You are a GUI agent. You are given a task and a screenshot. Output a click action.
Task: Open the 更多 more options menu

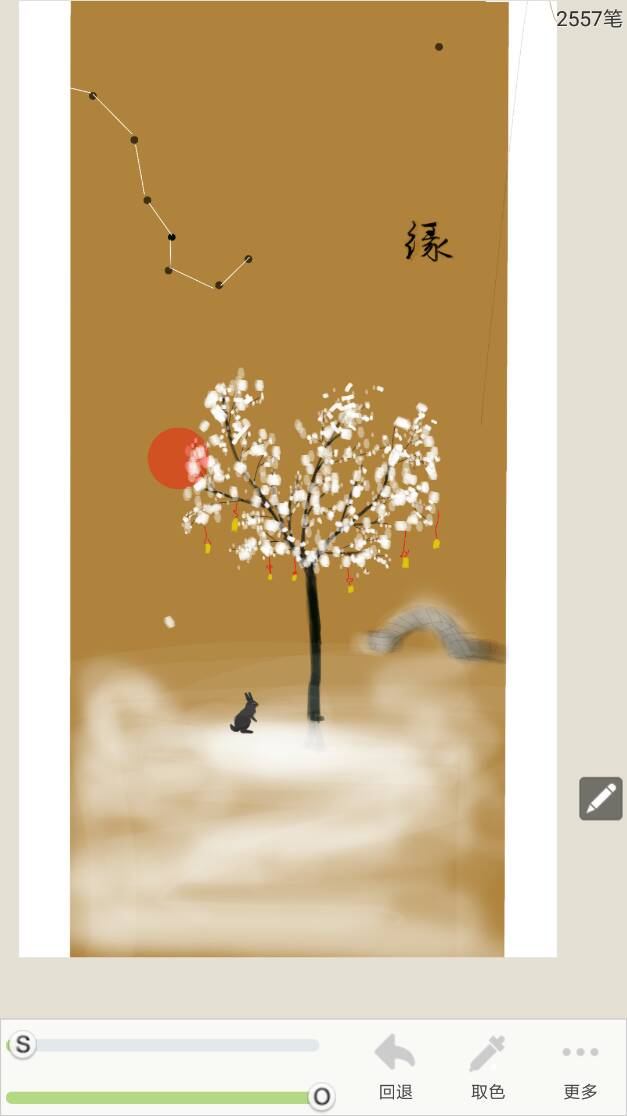coord(580,1066)
